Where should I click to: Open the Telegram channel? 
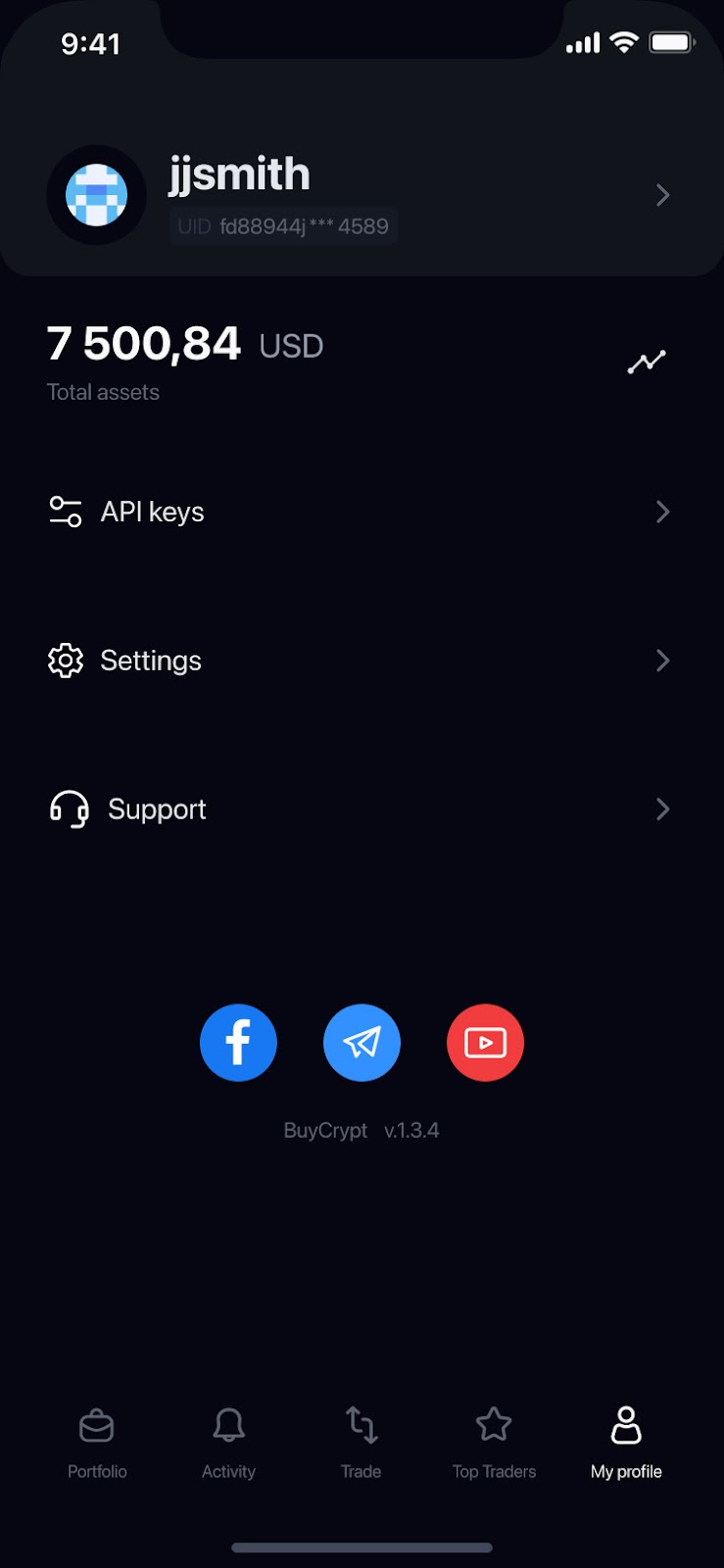click(362, 1043)
